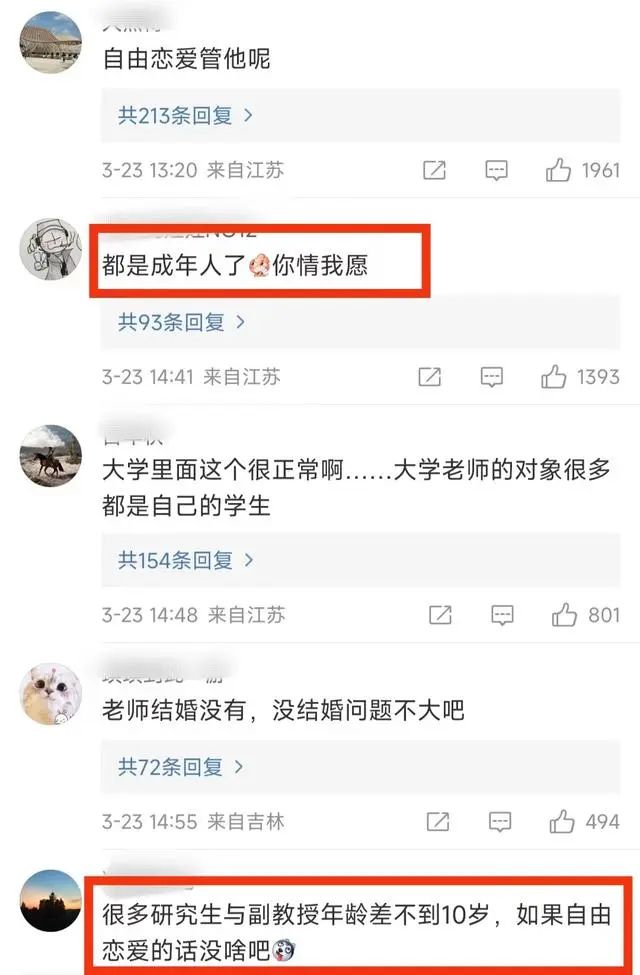
Task: Like the comment 都是成年人了你情我愿
Action: tap(554, 377)
